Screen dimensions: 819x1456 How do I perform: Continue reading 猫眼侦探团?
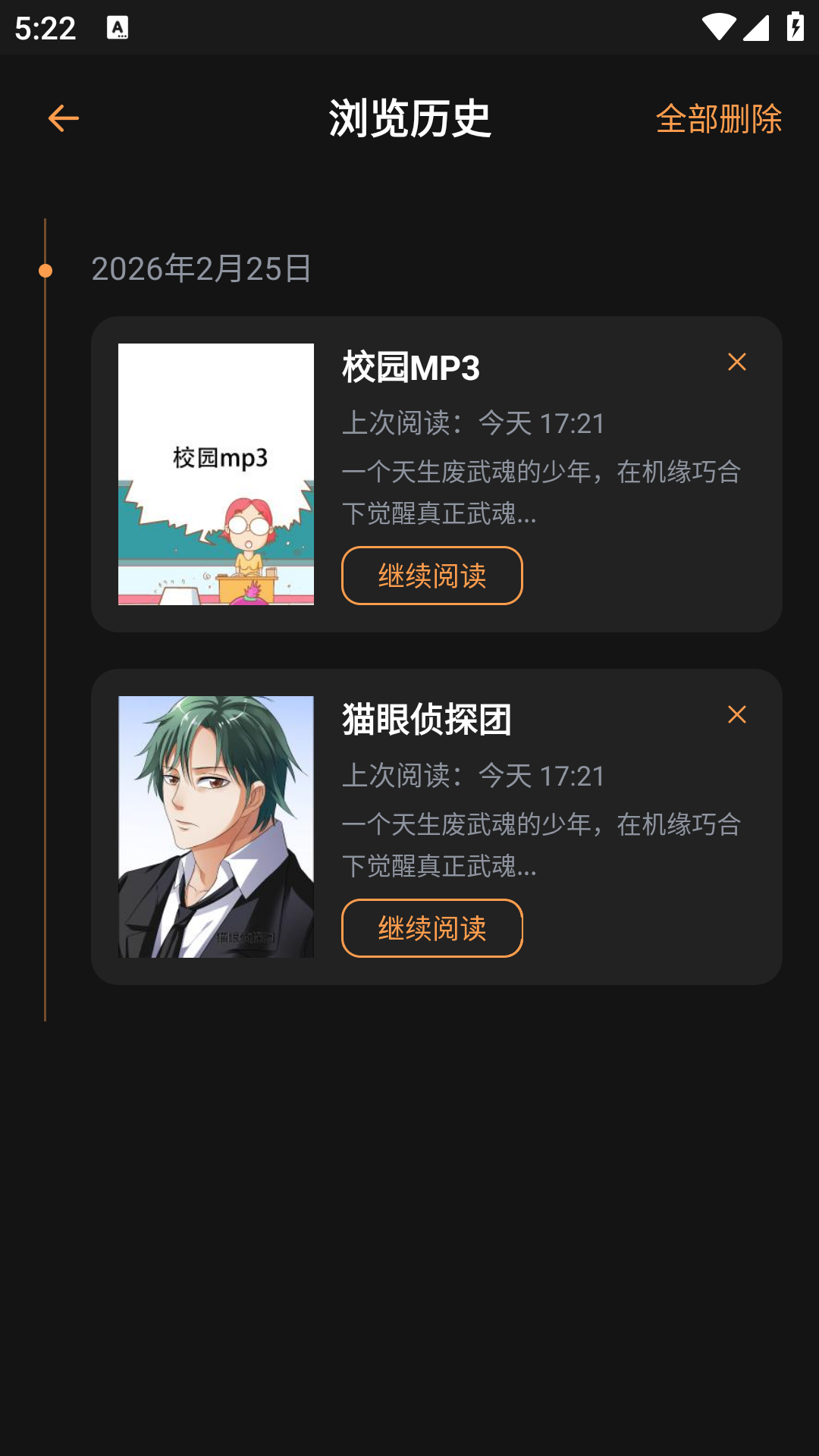[431, 928]
